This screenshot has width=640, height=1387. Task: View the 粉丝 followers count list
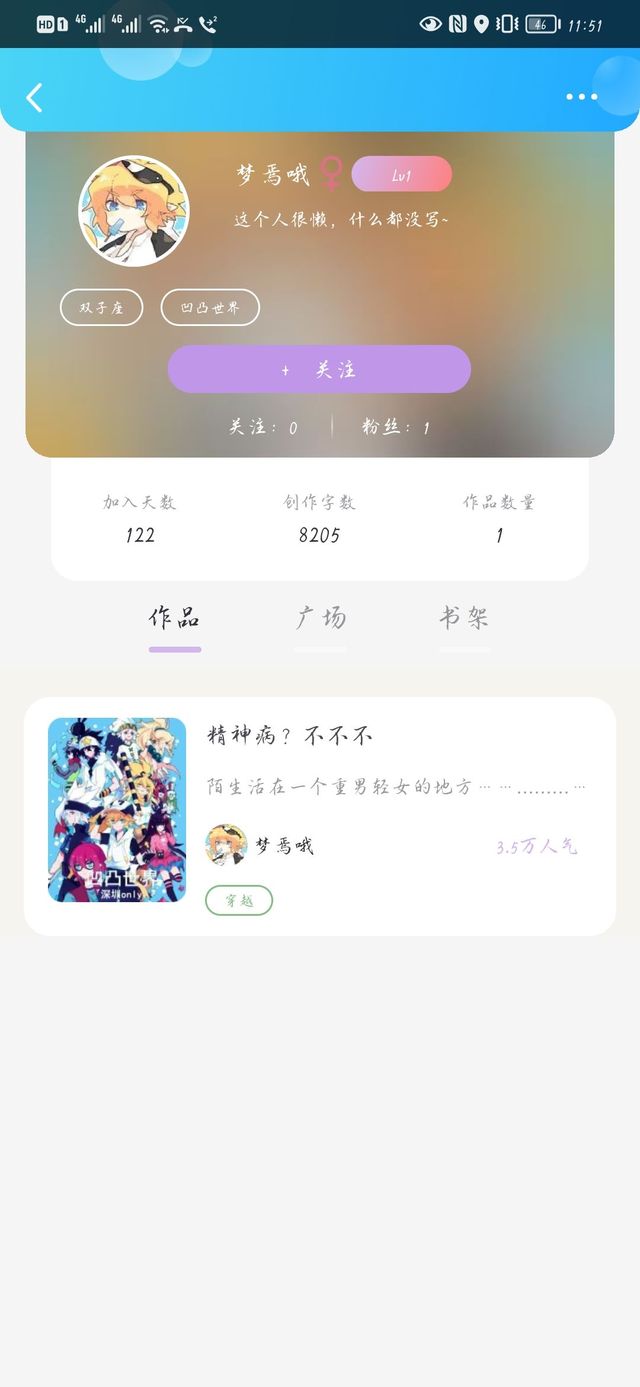pyautogui.click(x=396, y=427)
